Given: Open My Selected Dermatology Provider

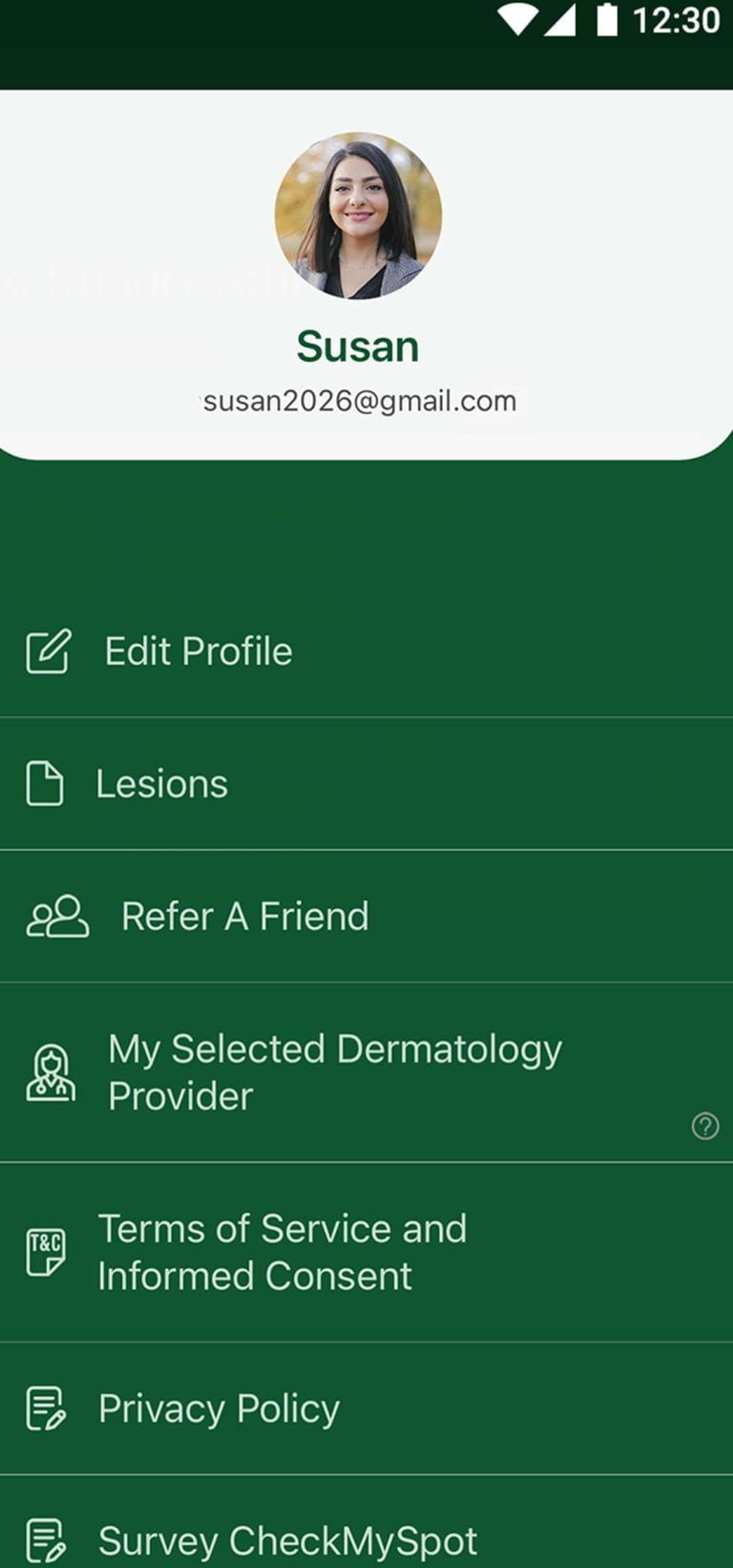Looking at the screenshot, I should pyautogui.click(x=334, y=1072).
